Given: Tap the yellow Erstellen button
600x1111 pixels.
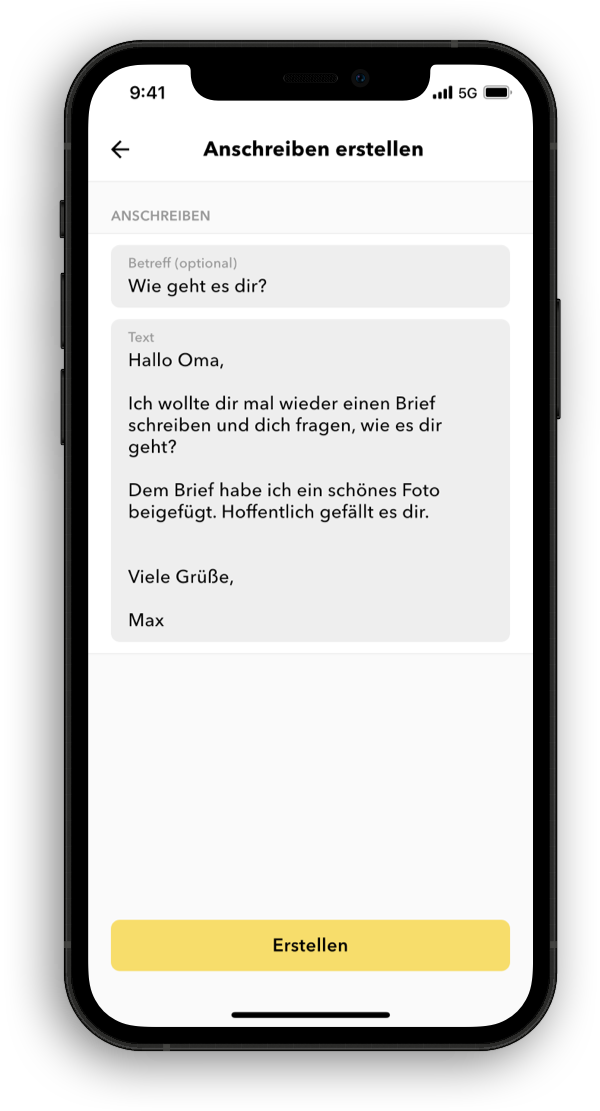Looking at the screenshot, I should pyautogui.click(x=310, y=945).
